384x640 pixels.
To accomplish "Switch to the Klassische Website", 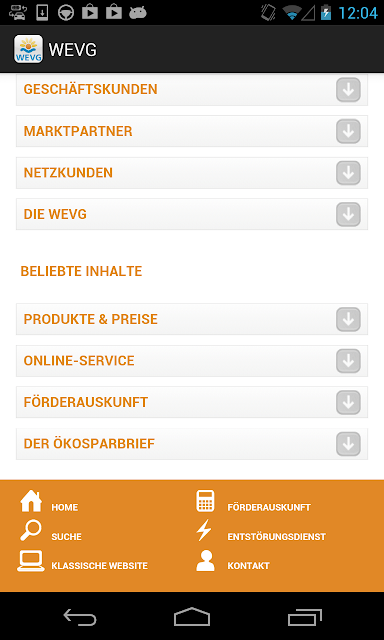I will click(x=83, y=562).
